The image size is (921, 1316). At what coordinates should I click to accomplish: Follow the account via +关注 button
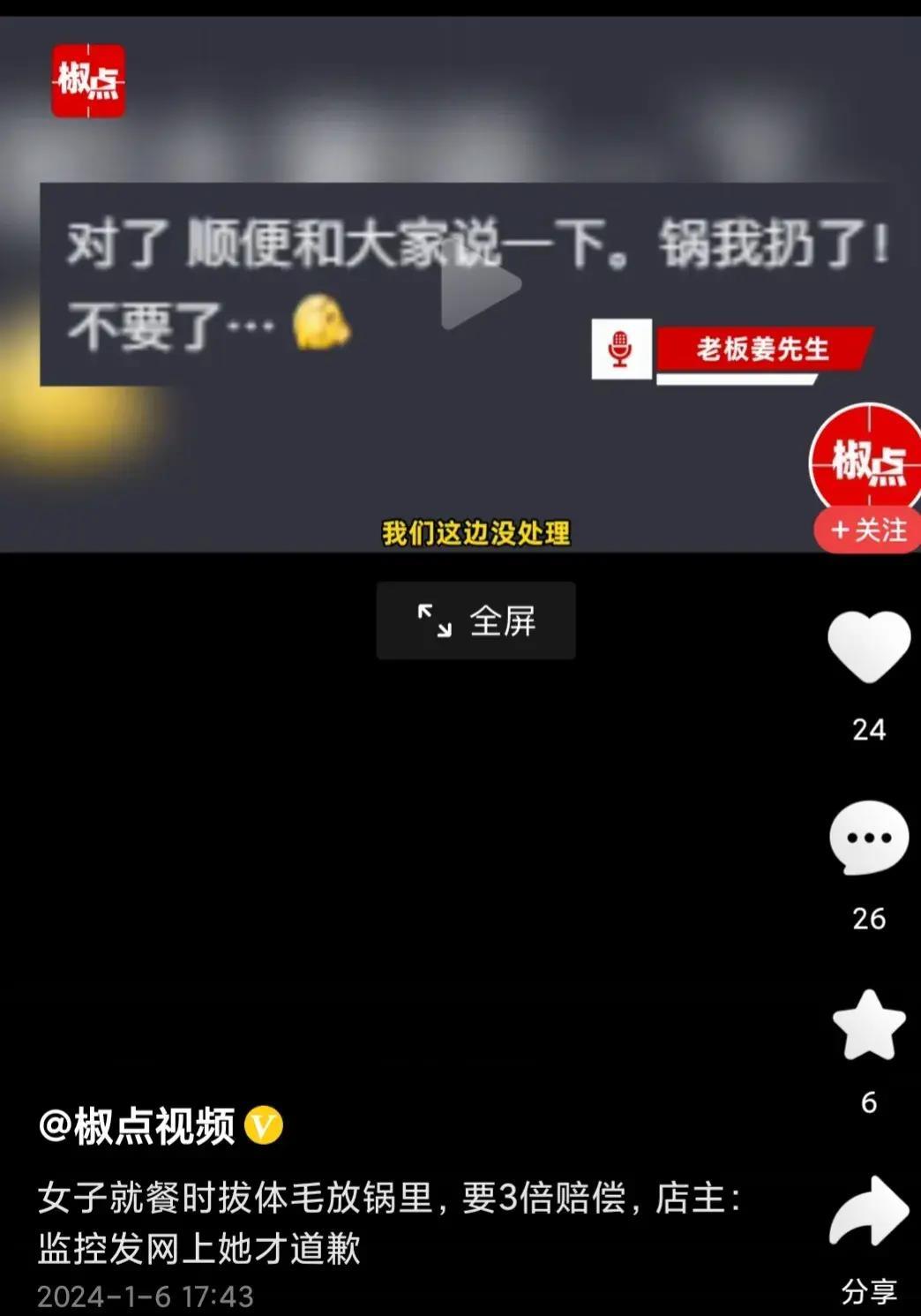pyautogui.click(x=867, y=531)
